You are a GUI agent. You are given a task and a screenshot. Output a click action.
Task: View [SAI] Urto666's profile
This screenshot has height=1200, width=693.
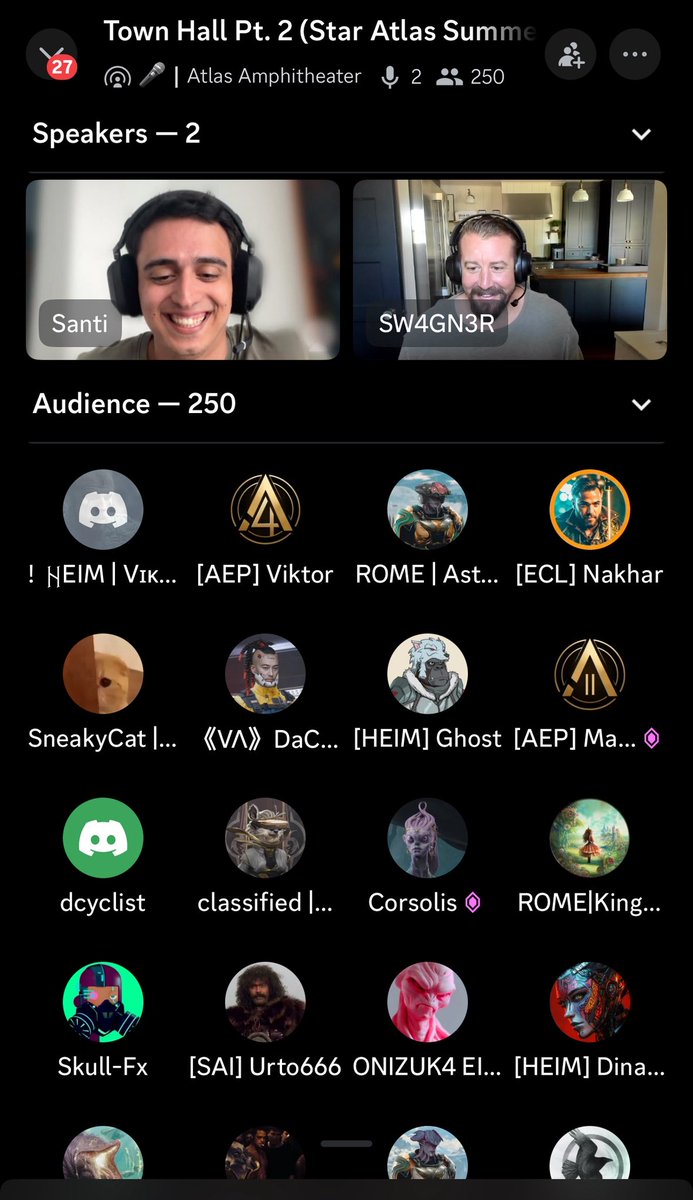point(265,1002)
